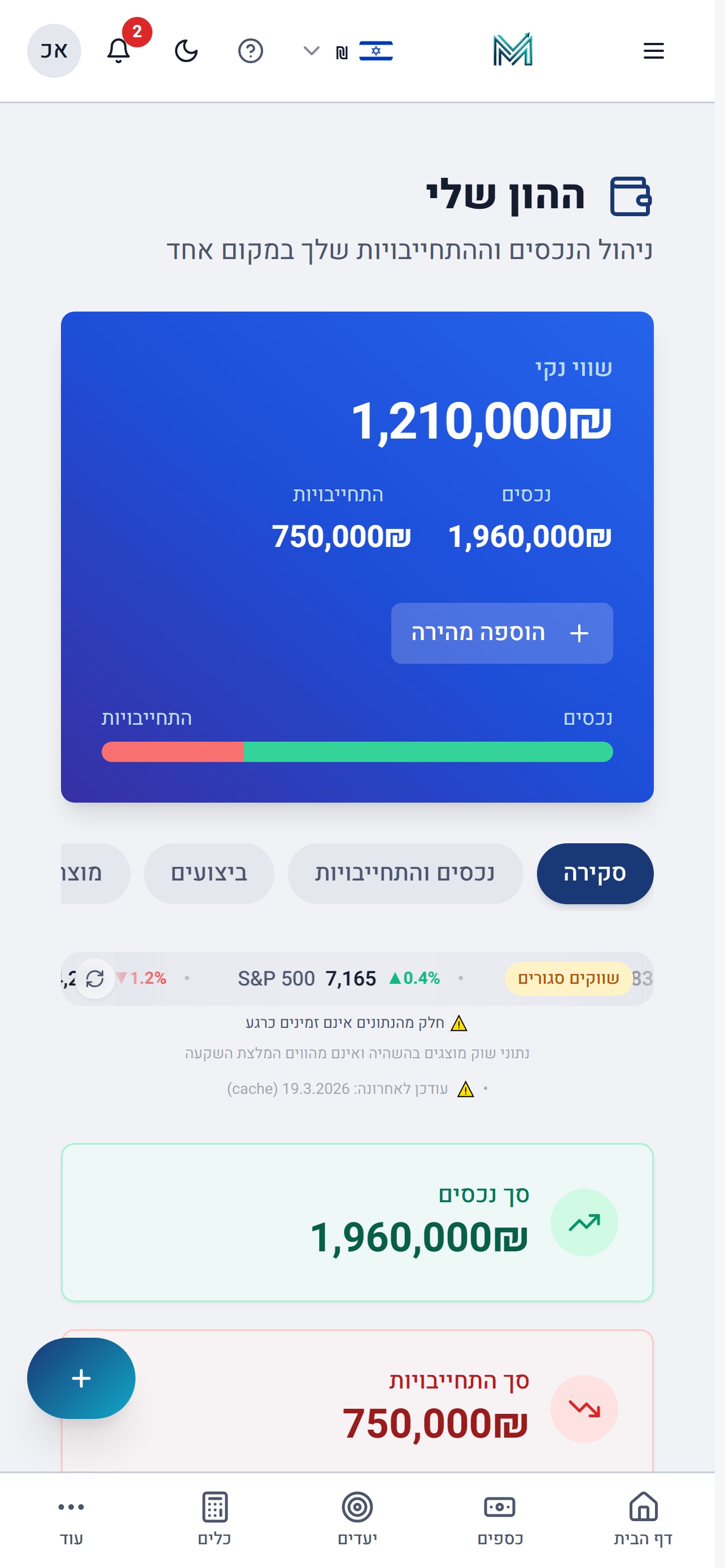Tap the הוספה מהירה quick add button
This screenshot has height=1568, width=725.
tap(501, 633)
